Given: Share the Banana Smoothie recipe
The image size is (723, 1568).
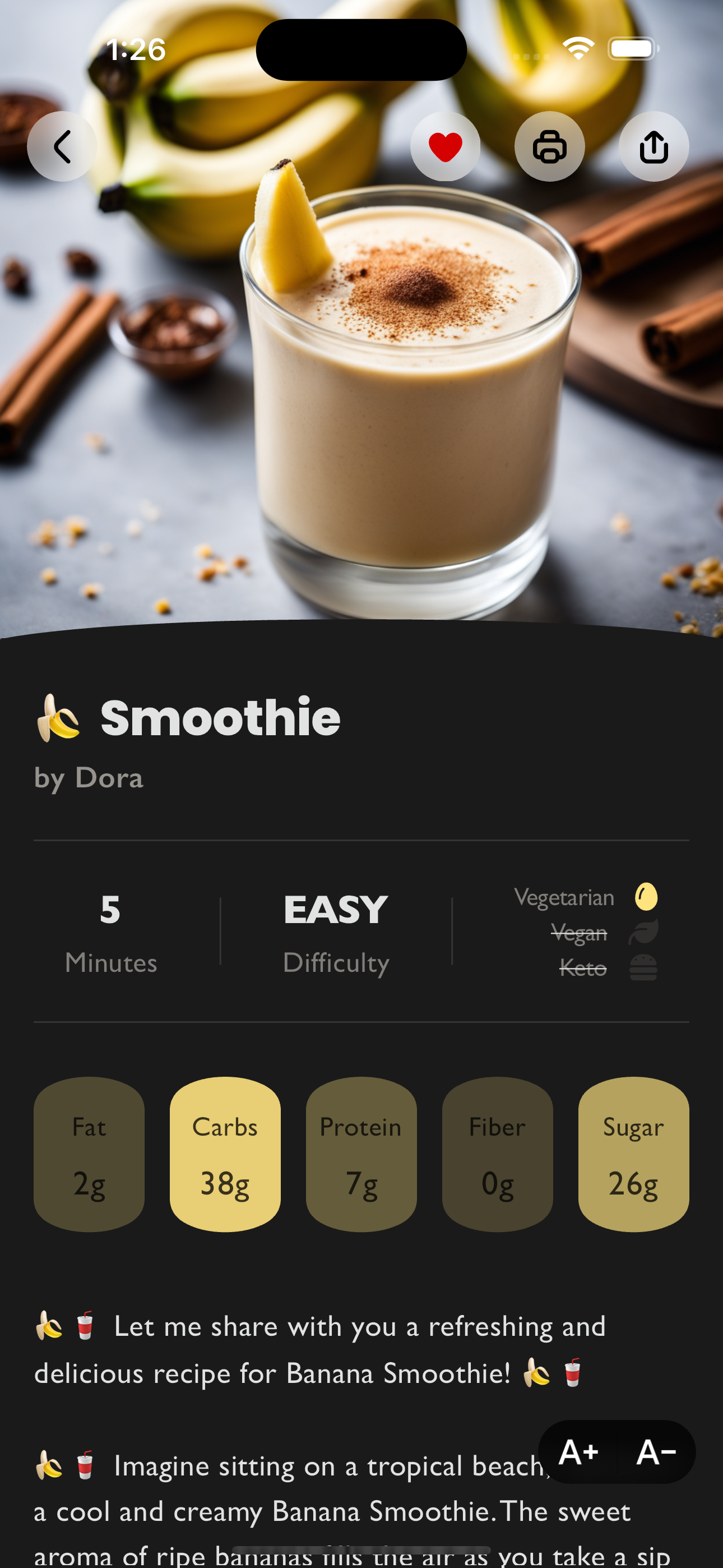Looking at the screenshot, I should tap(654, 147).
